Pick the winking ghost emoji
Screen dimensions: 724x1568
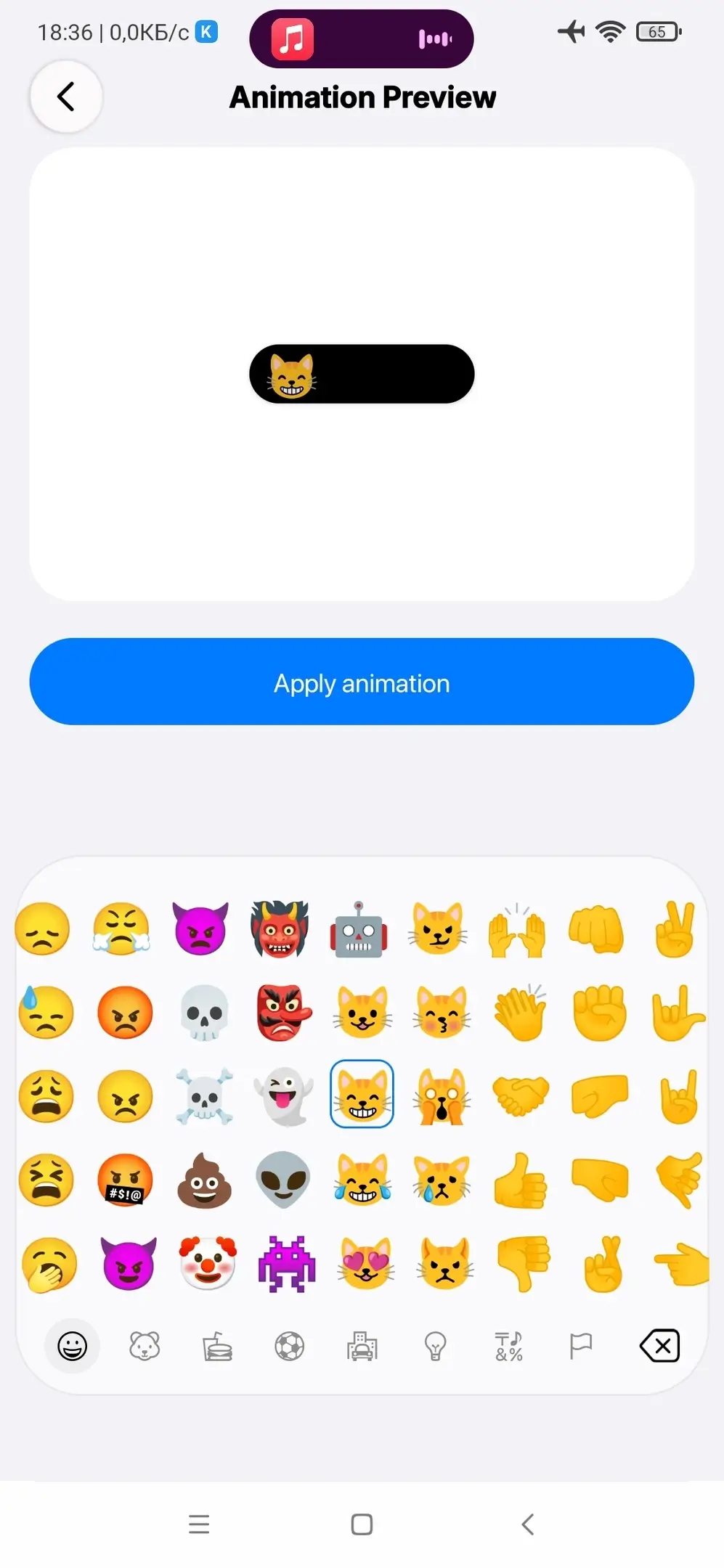(283, 1095)
